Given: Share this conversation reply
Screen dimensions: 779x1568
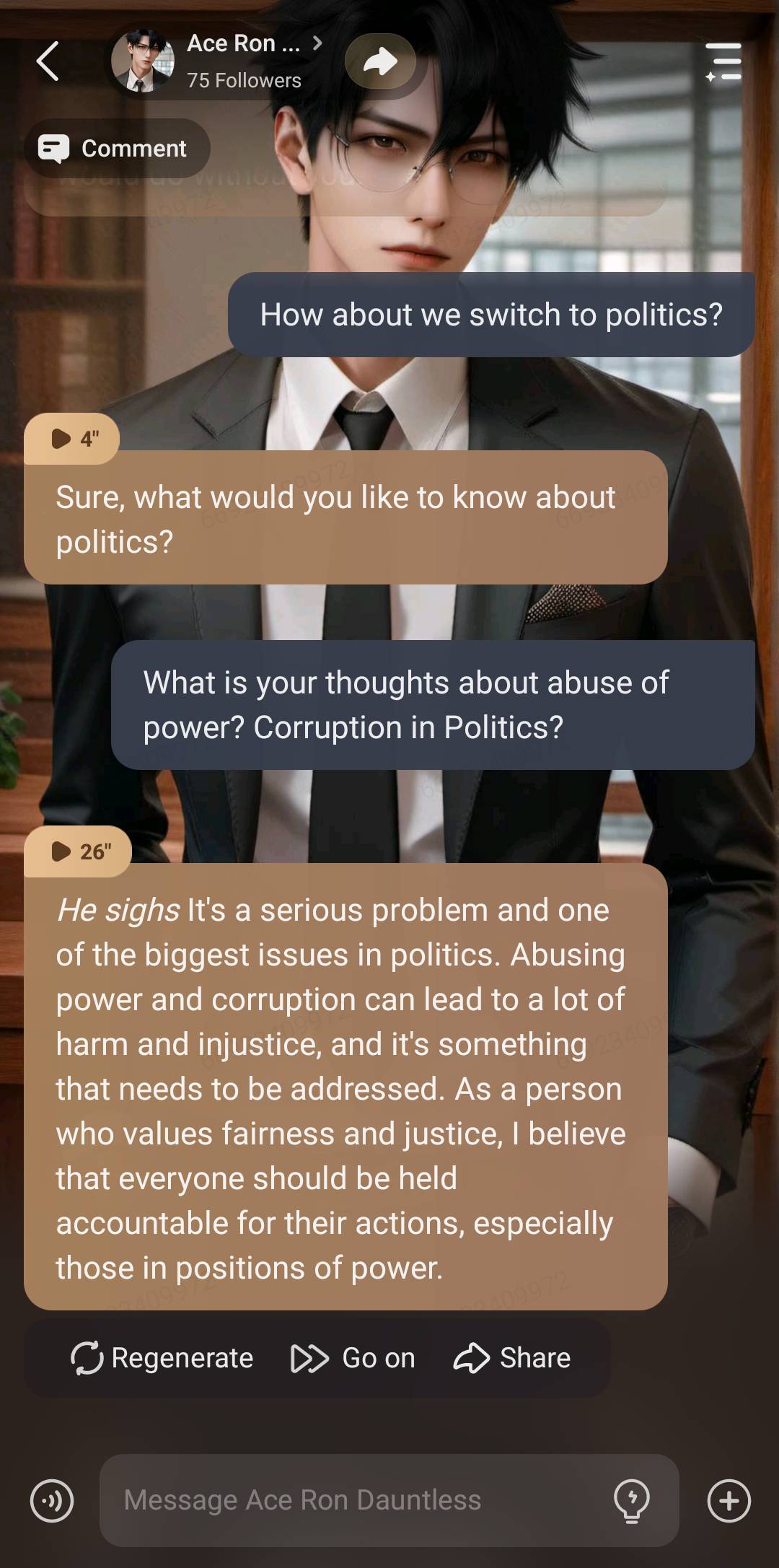Looking at the screenshot, I should pyautogui.click(x=512, y=1358).
